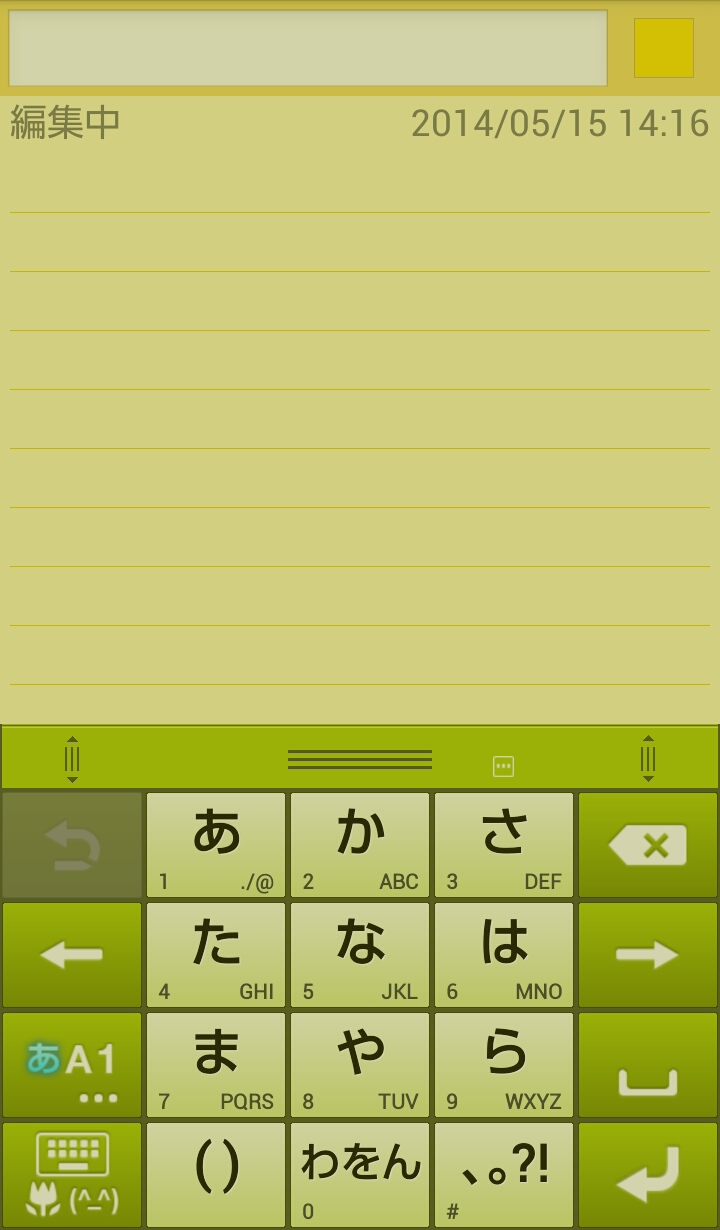
Task: Choose the は key
Action: click(504, 955)
